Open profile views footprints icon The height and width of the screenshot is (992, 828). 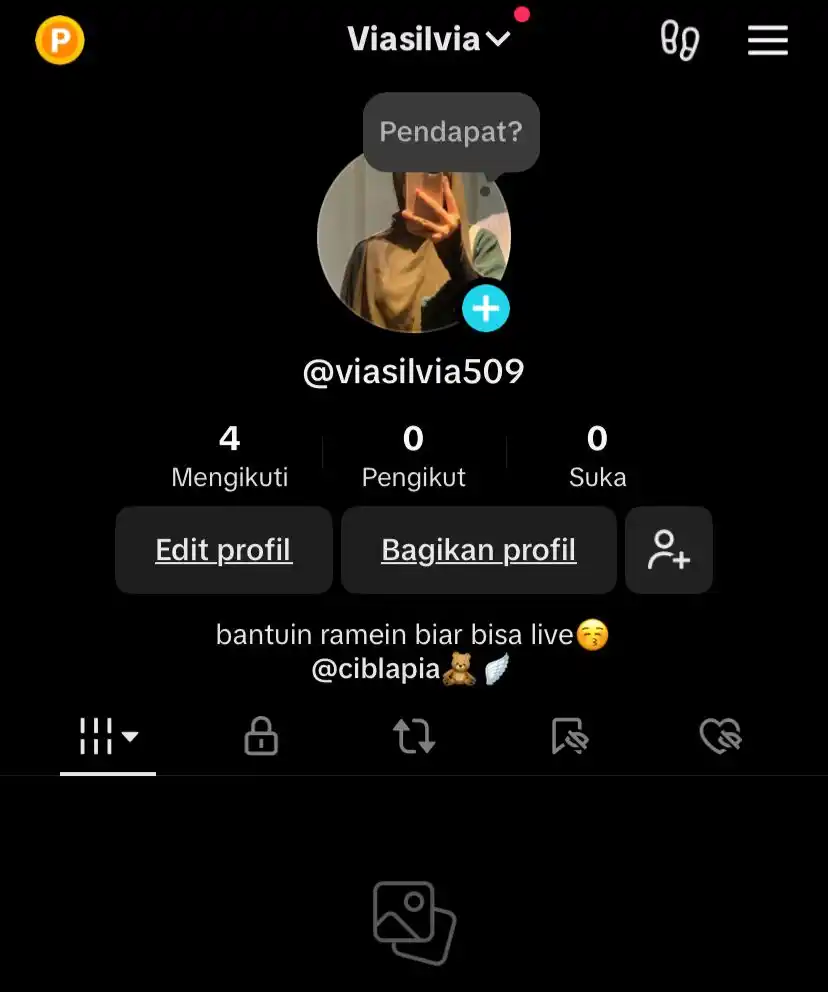pyautogui.click(x=679, y=41)
